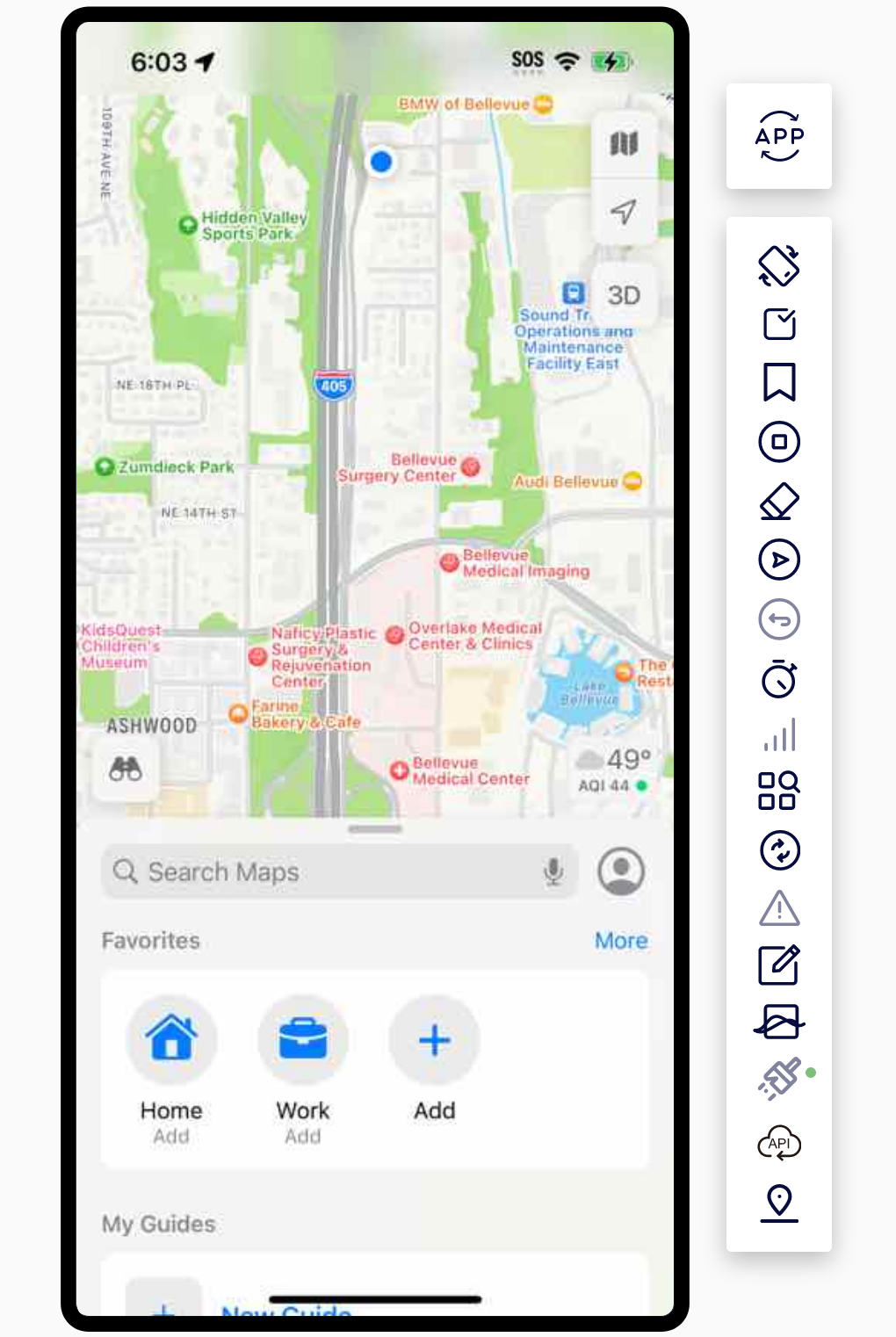Screen dimensions: 896x1337
Task: Select Bellevue Surgery Center on the map
Action: 471,466
